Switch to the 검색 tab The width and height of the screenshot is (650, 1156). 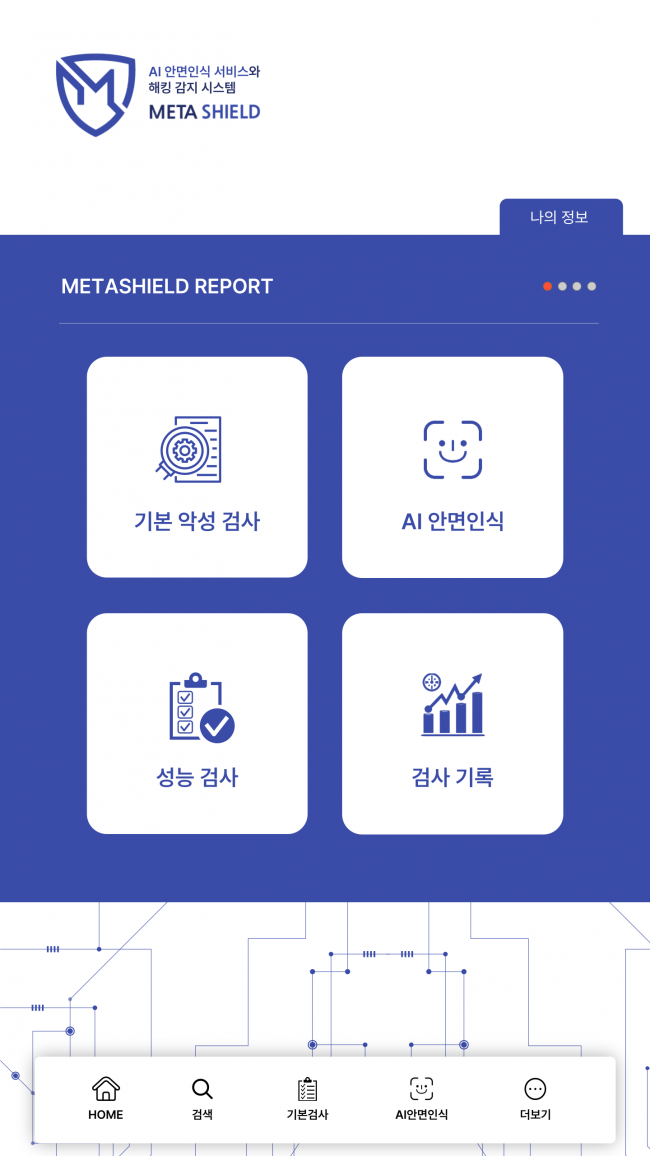point(202,1098)
